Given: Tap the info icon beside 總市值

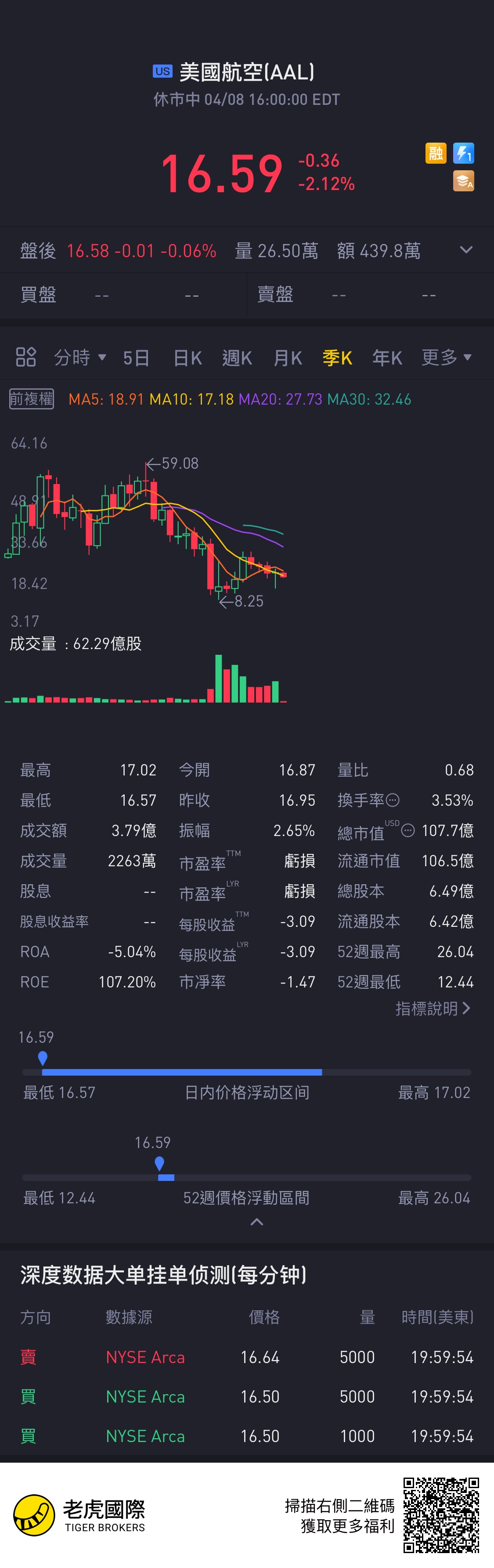Looking at the screenshot, I should coord(408,830).
